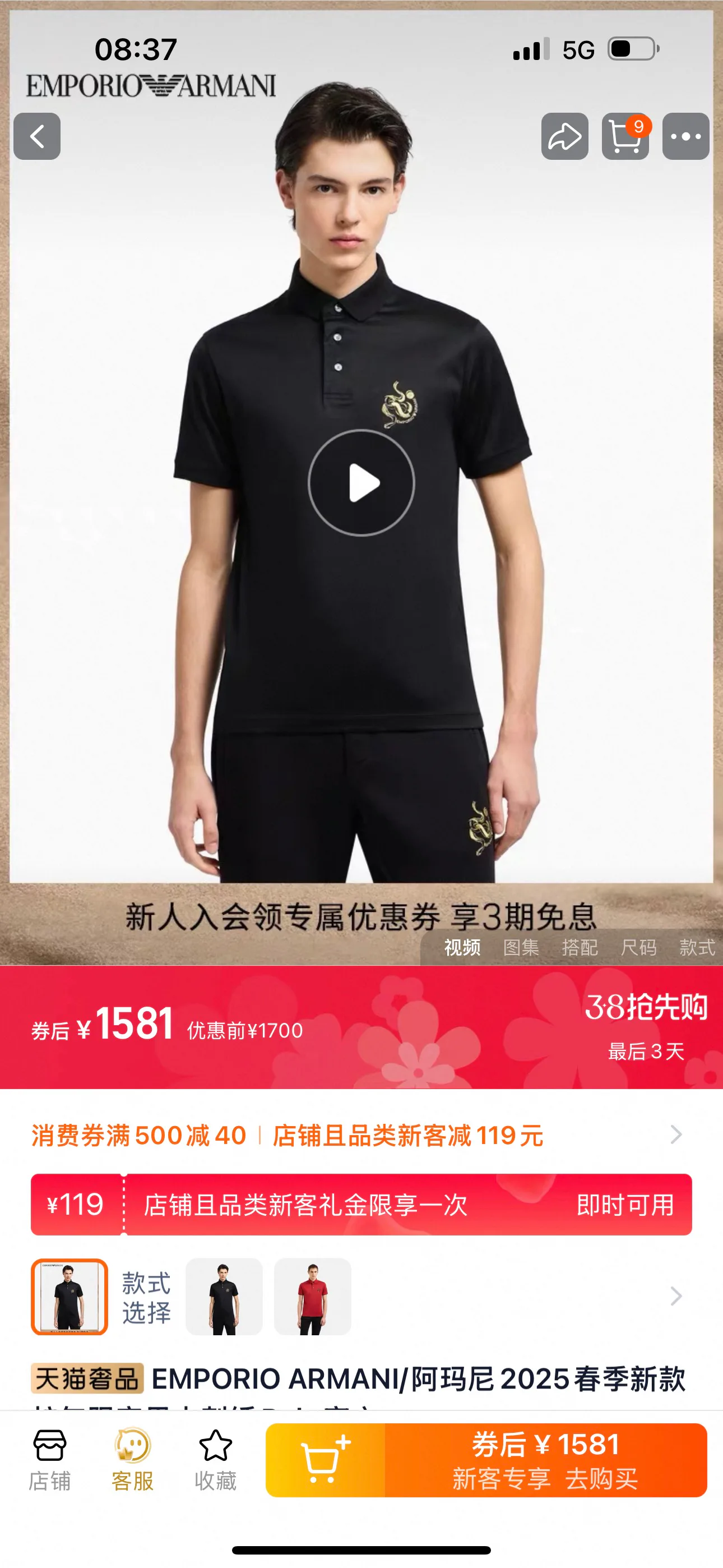Switch to the 图集 tab

point(521,947)
